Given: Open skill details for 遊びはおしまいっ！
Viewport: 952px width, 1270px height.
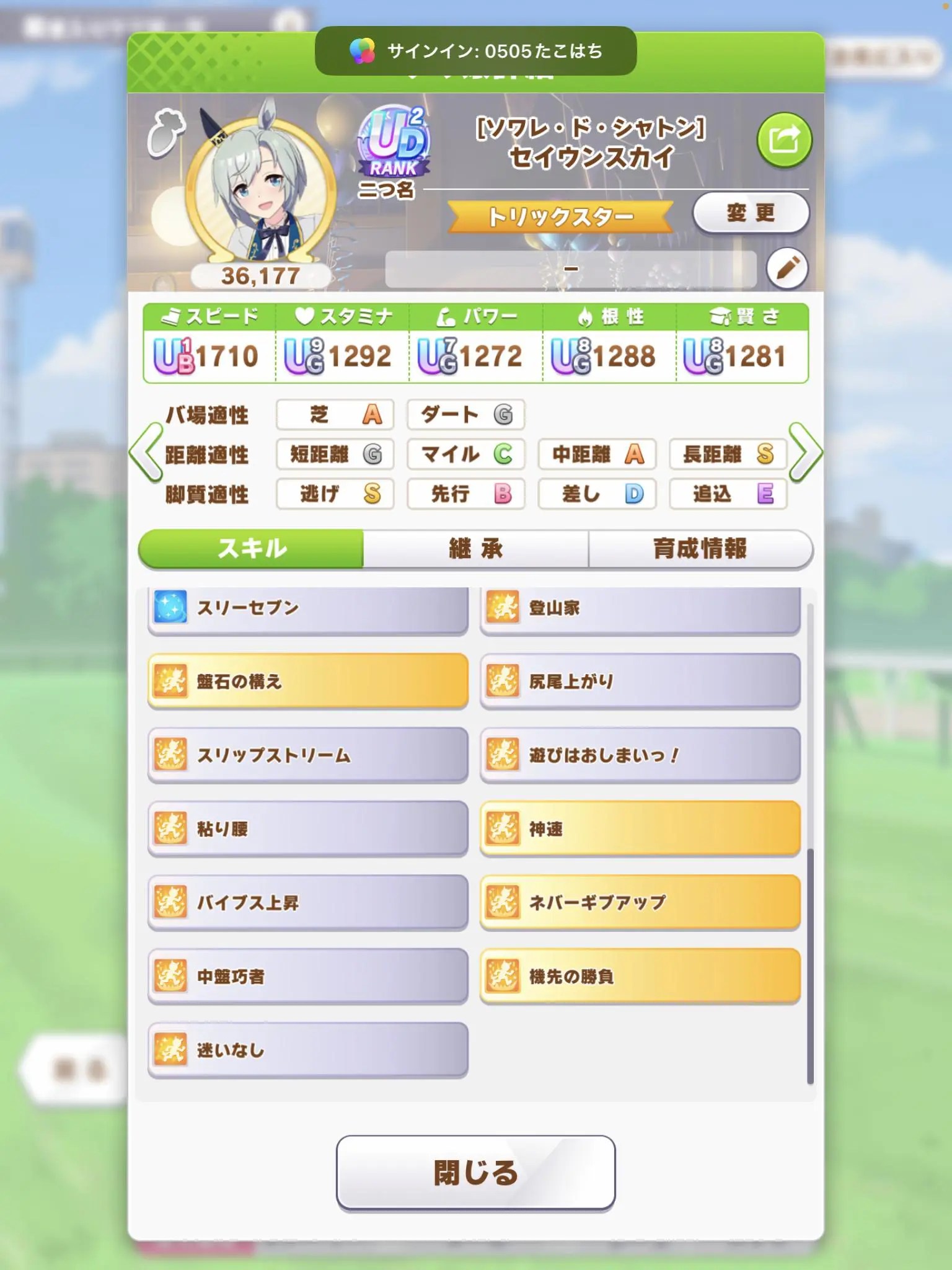Looking at the screenshot, I should tap(640, 755).
